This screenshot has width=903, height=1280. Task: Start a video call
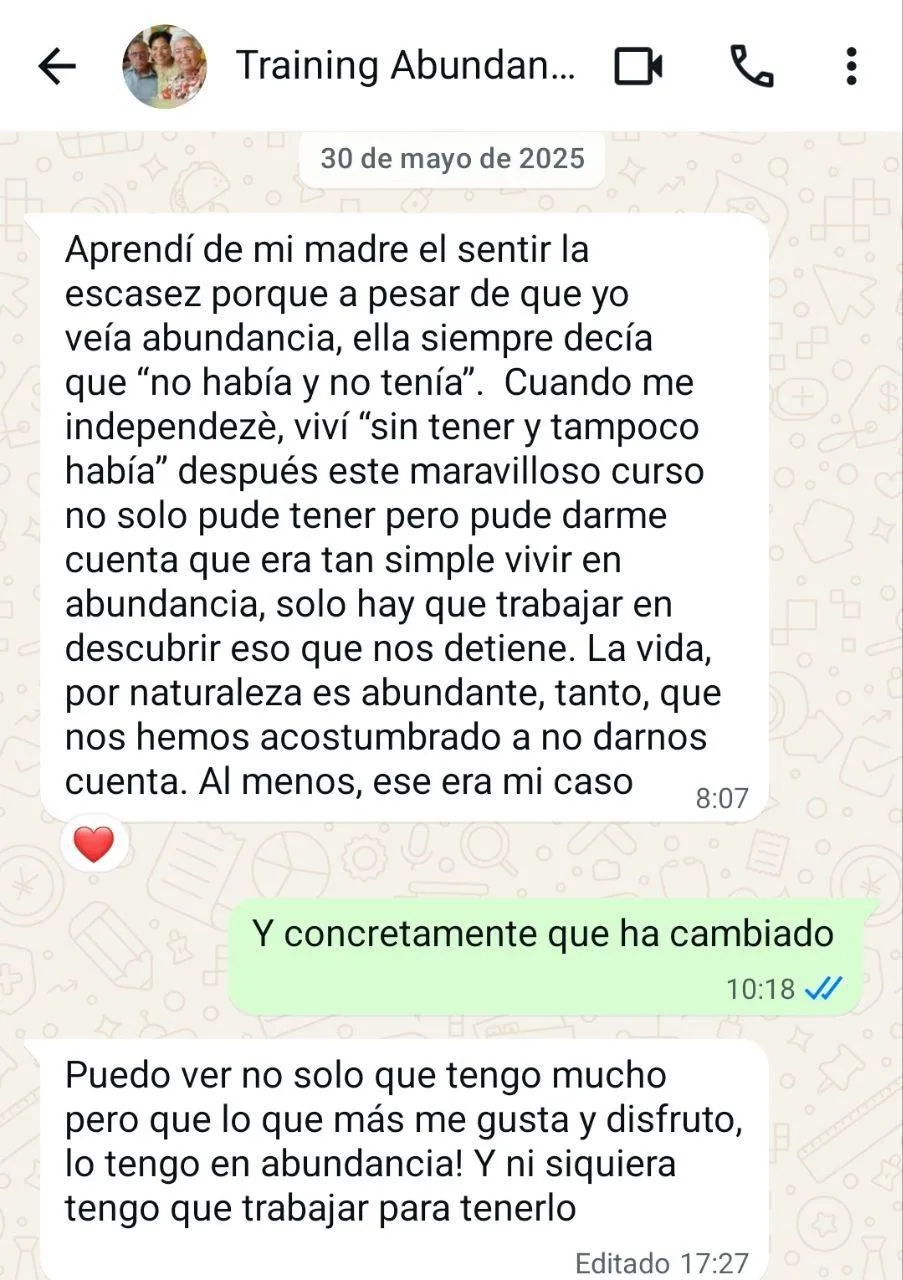click(x=639, y=66)
